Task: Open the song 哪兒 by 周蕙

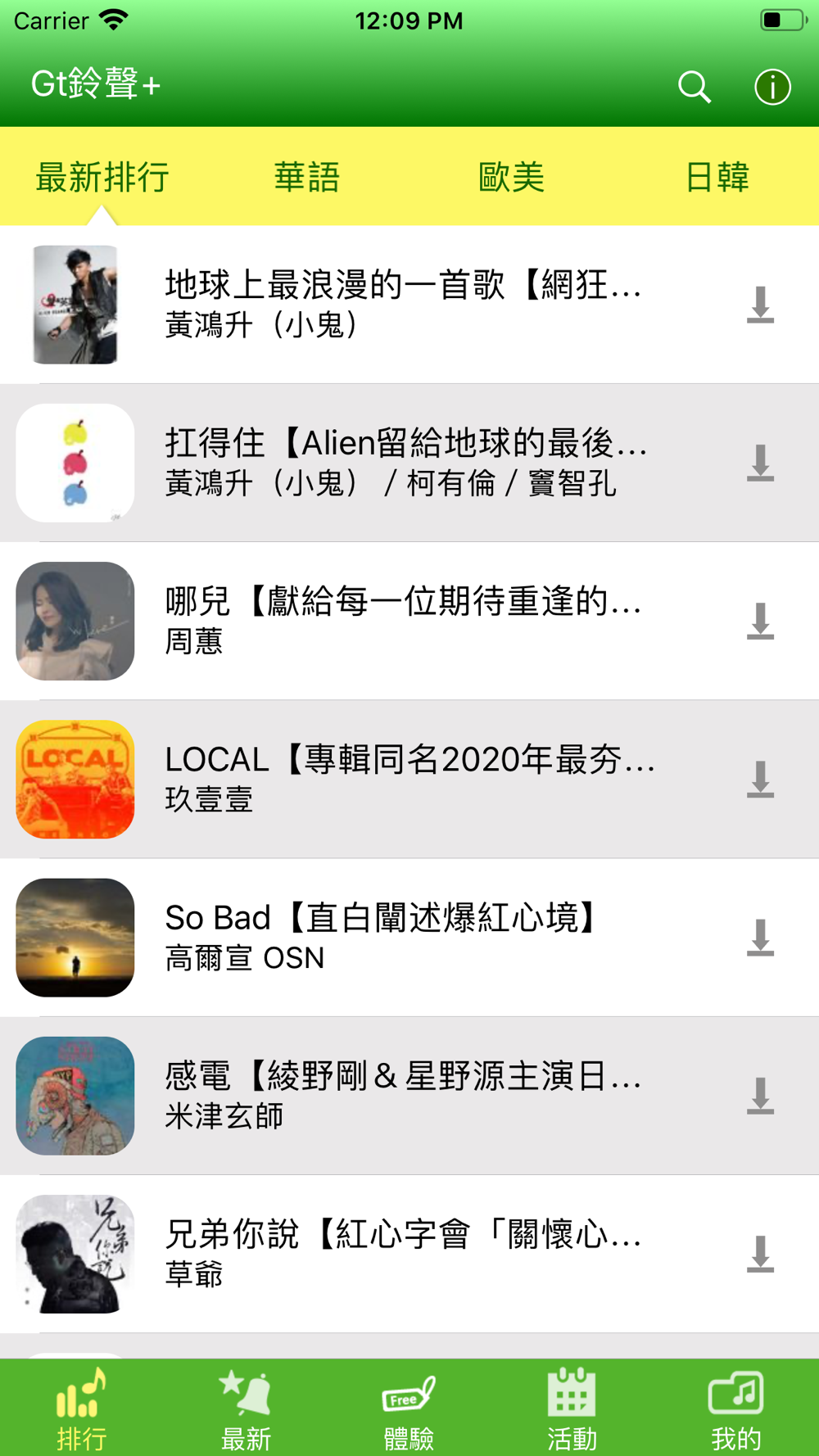Action: [x=409, y=621]
